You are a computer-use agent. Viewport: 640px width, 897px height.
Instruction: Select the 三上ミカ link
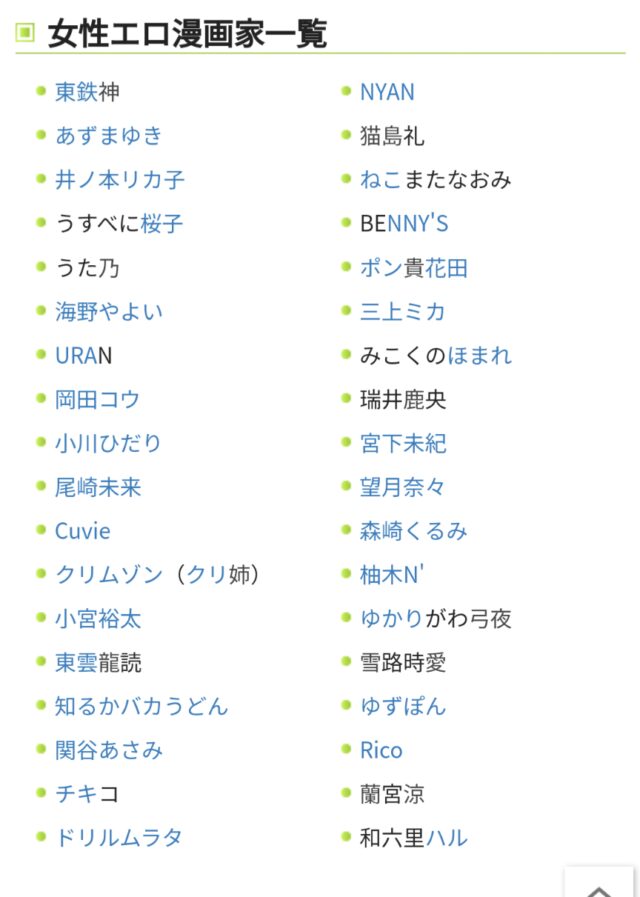pyautogui.click(x=402, y=312)
